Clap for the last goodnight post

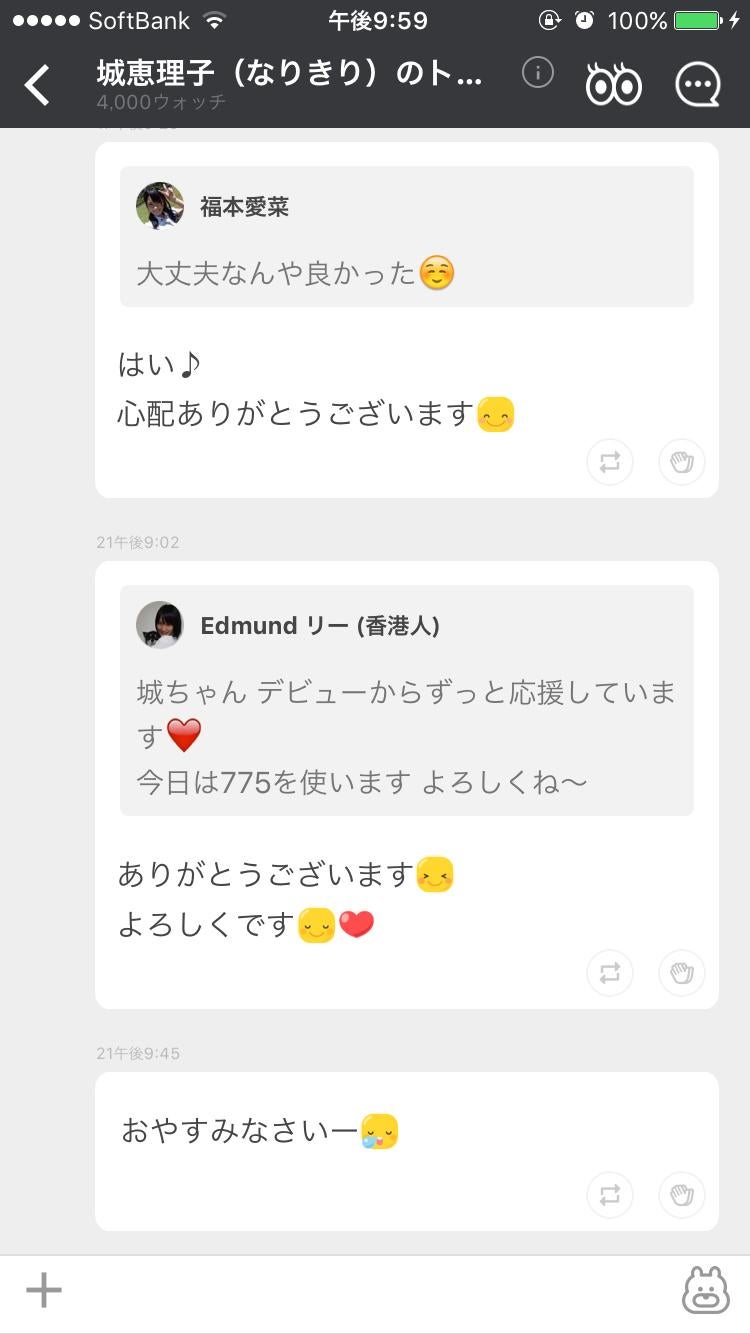(681, 1195)
